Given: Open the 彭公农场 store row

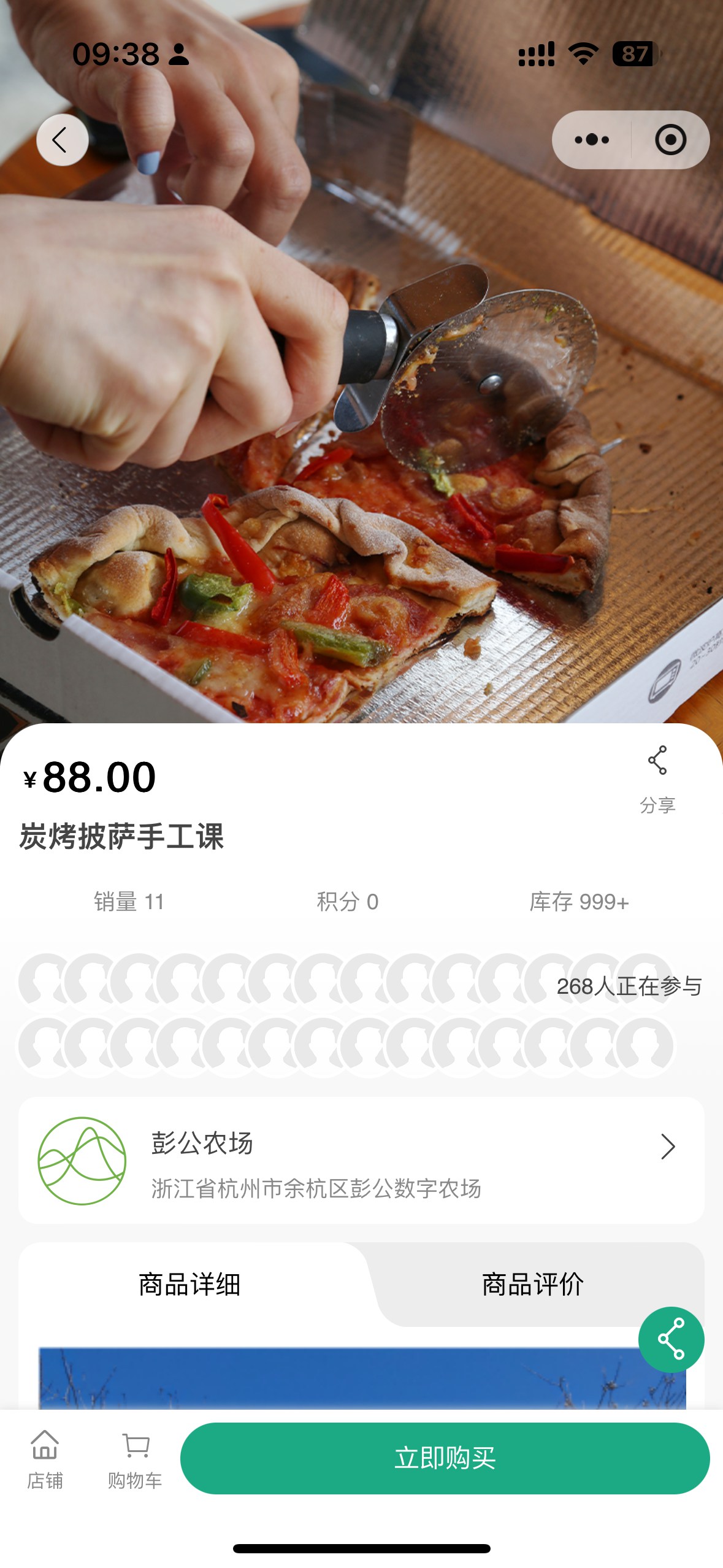Looking at the screenshot, I should tap(361, 1161).
